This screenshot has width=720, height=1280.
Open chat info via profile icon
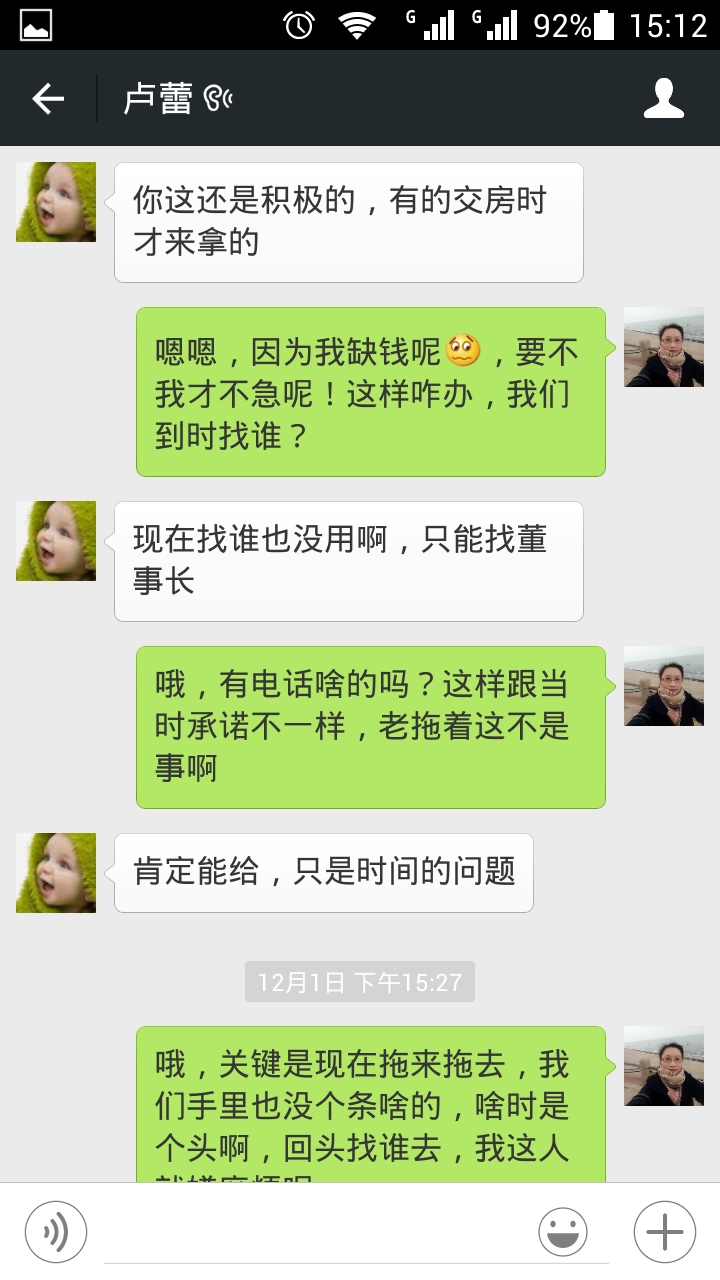[663, 98]
